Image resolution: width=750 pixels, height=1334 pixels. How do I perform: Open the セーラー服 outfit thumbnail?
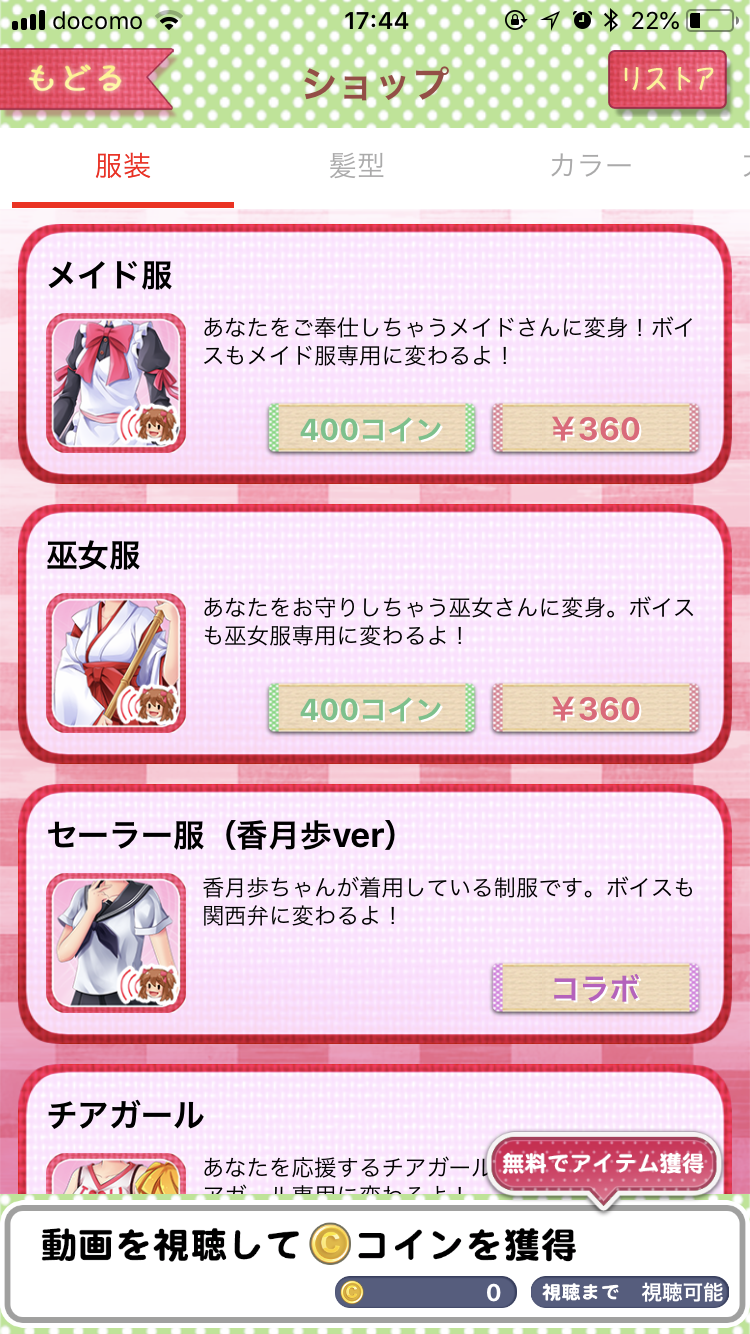[116, 943]
